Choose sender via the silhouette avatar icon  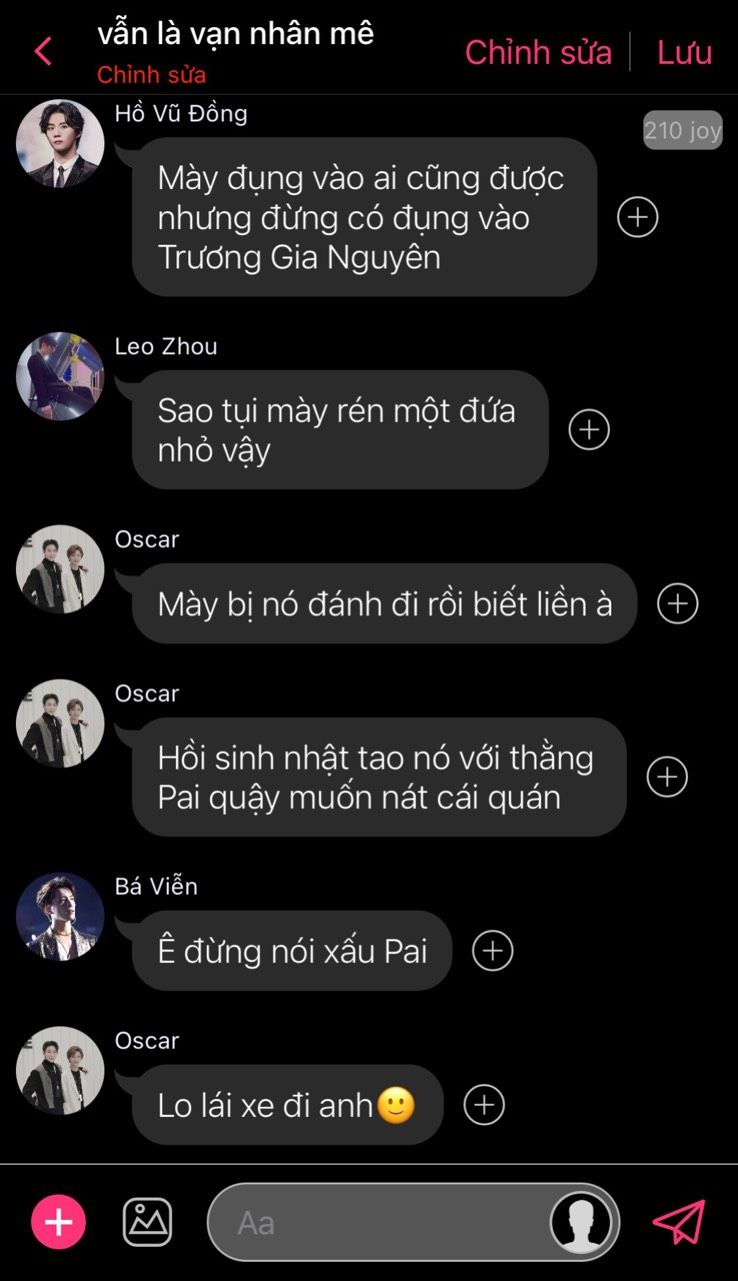click(582, 1222)
